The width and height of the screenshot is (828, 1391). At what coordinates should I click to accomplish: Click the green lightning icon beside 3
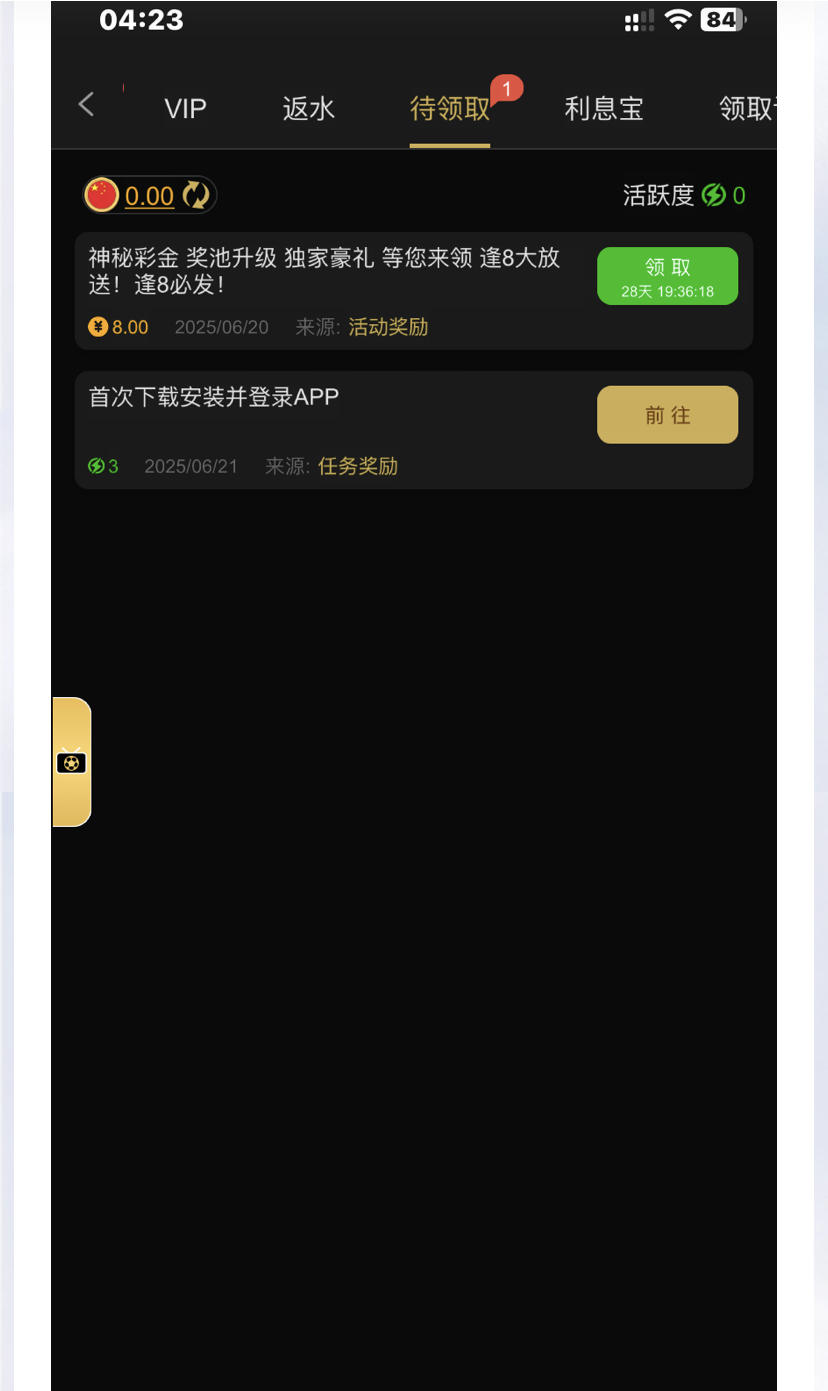tap(95, 465)
